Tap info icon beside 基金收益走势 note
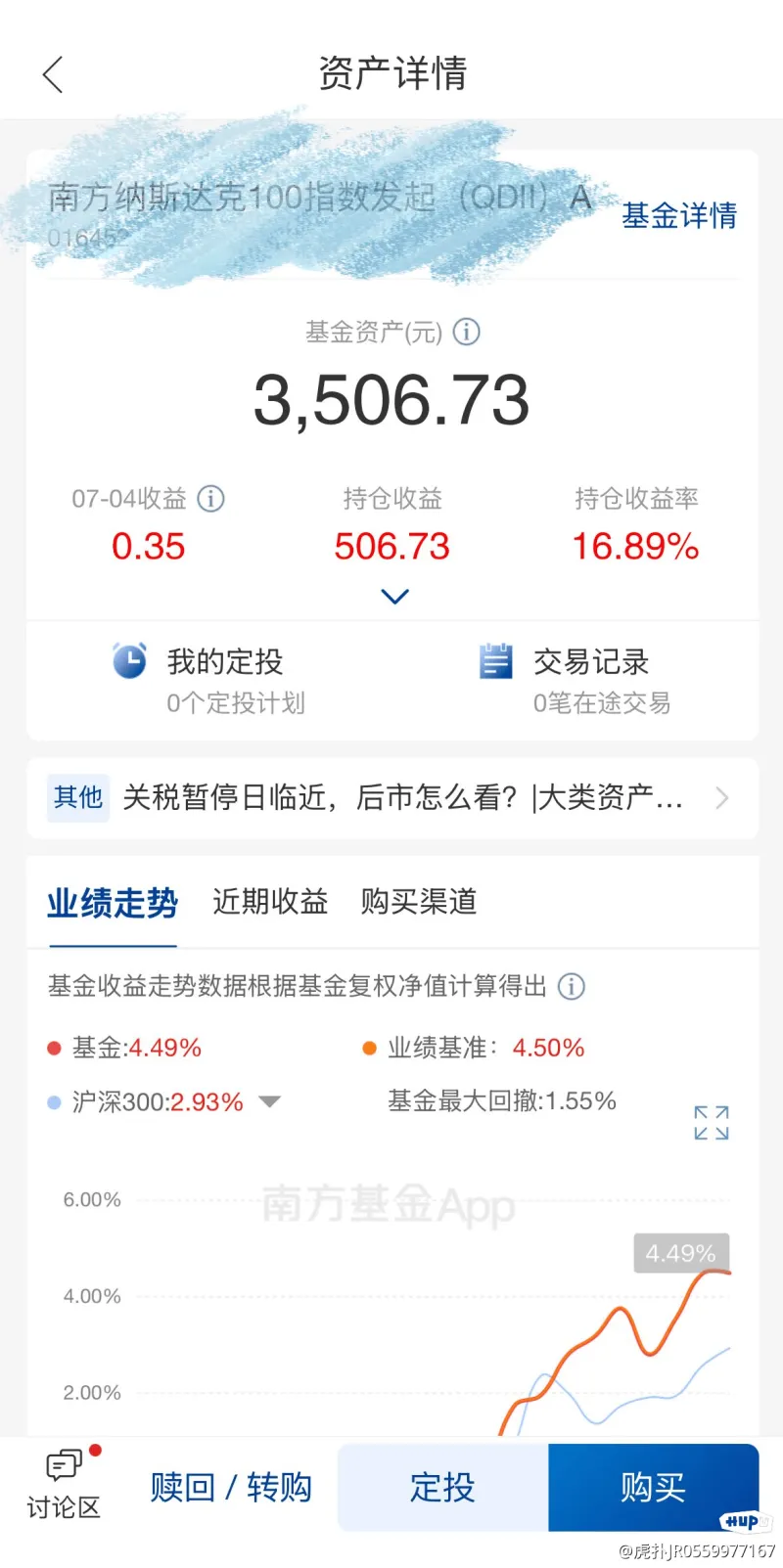Image resolution: width=783 pixels, height=1568 pixels. (572, 986)
